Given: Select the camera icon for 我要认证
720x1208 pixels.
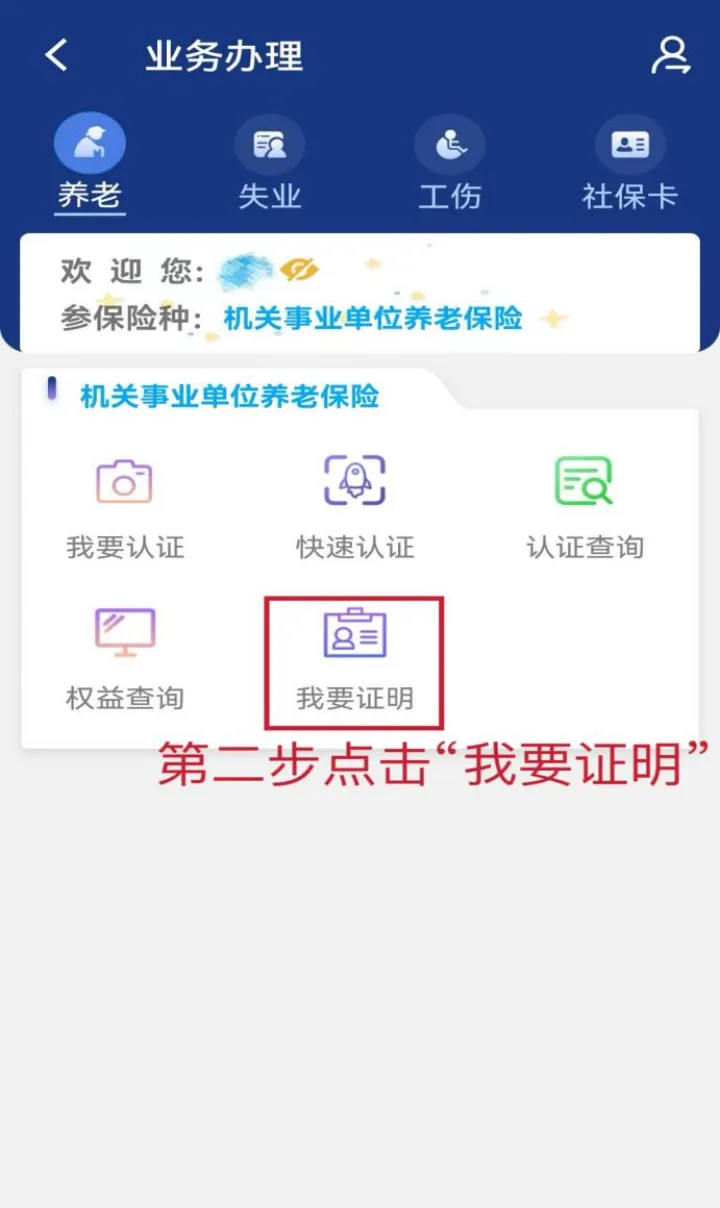Looking at the screenshot, I should point(125,483).
